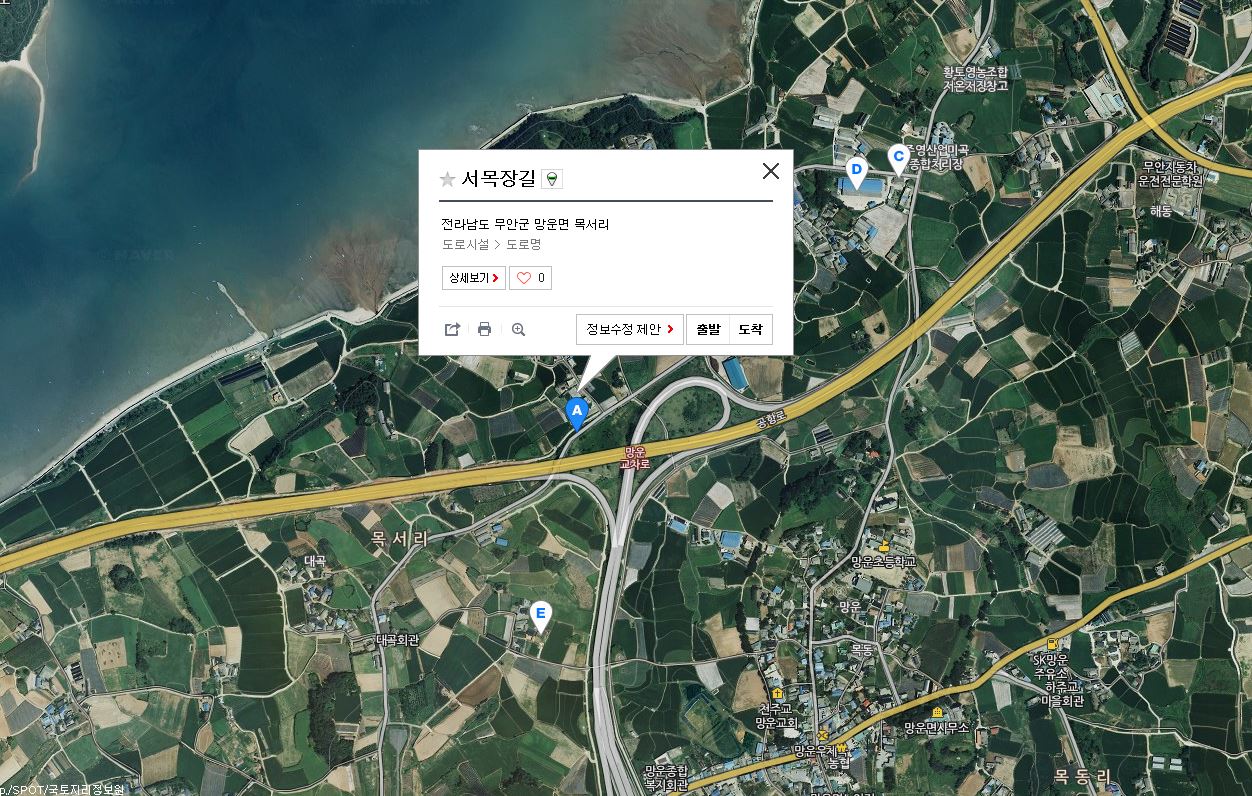Star 서목장길 as a favorite
Image resolution: width=1252 pixels, height=796 pixels.
click(x=448, y=180)
